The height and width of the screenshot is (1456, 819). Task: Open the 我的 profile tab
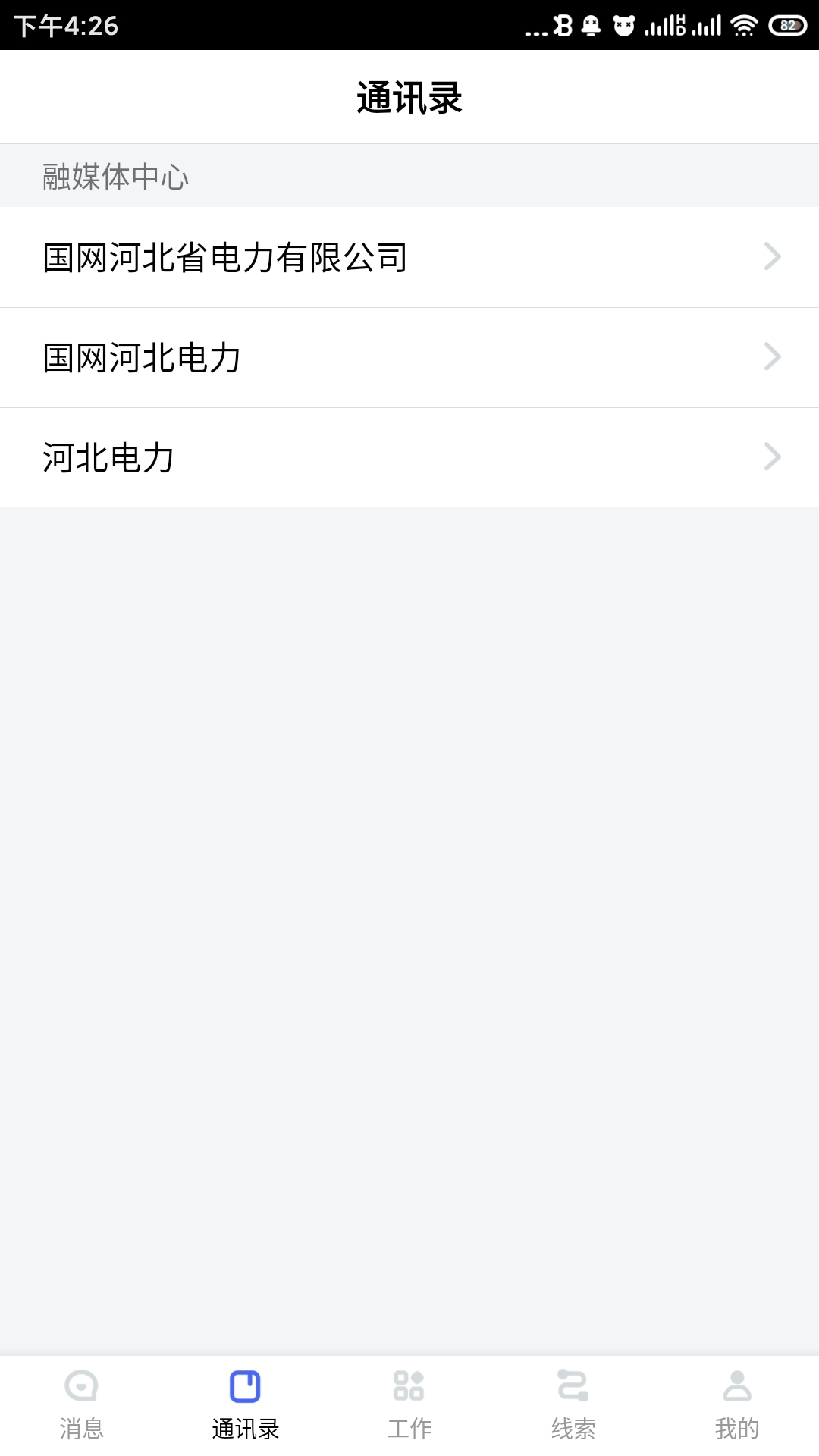[737, 1405]
